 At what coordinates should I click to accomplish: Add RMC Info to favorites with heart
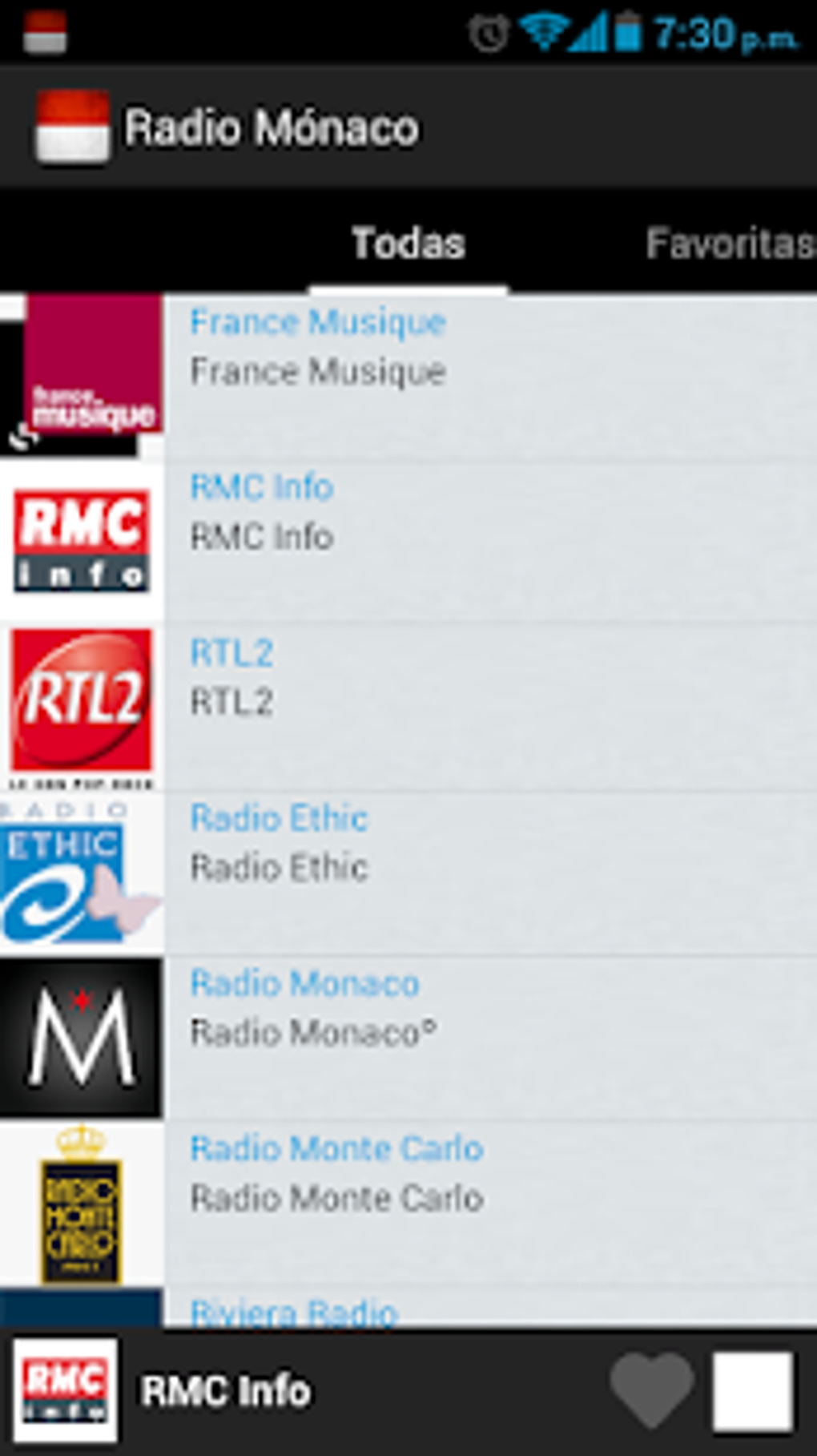651,1390
